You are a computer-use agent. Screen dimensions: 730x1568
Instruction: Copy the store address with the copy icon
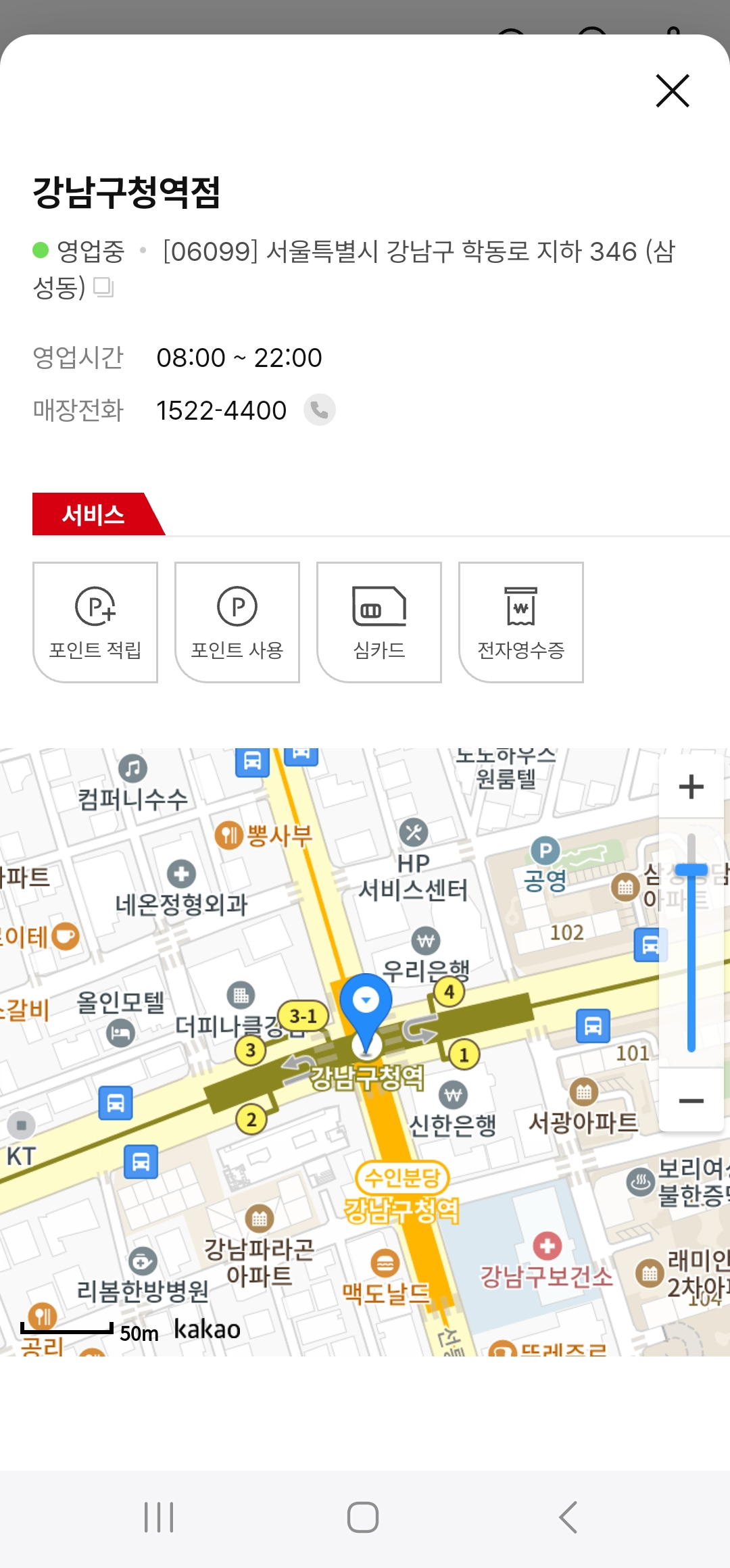point(105,289)
